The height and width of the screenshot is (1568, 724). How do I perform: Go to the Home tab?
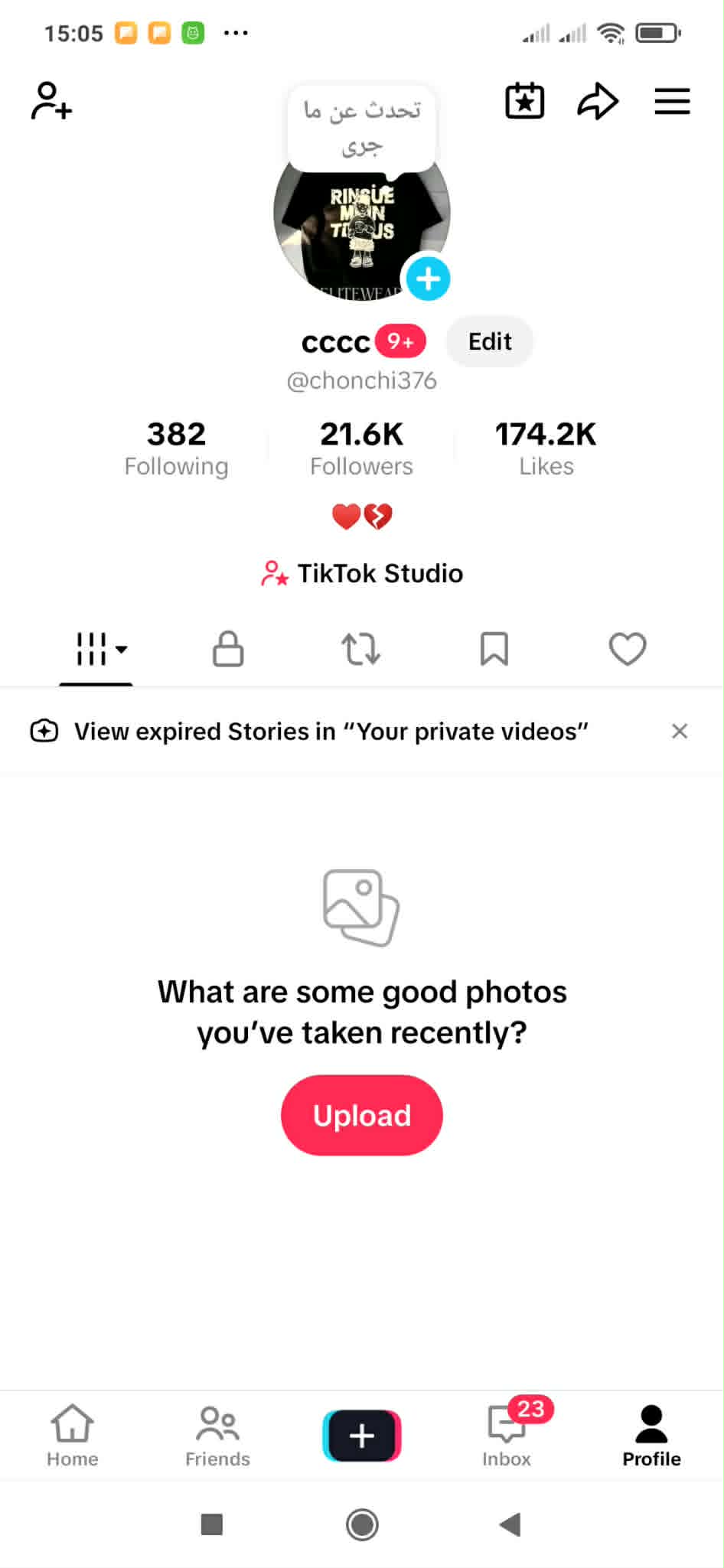pos(73,1436)
